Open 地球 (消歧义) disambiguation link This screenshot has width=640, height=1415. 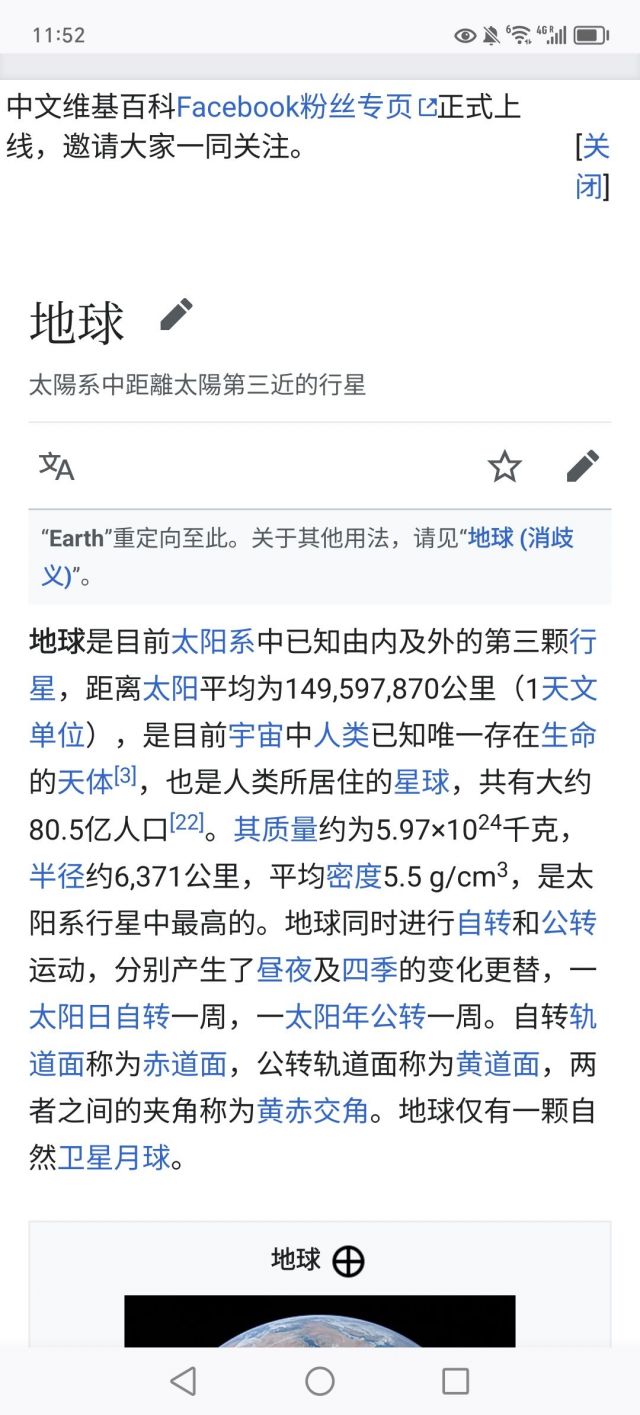tap(521, 538)
